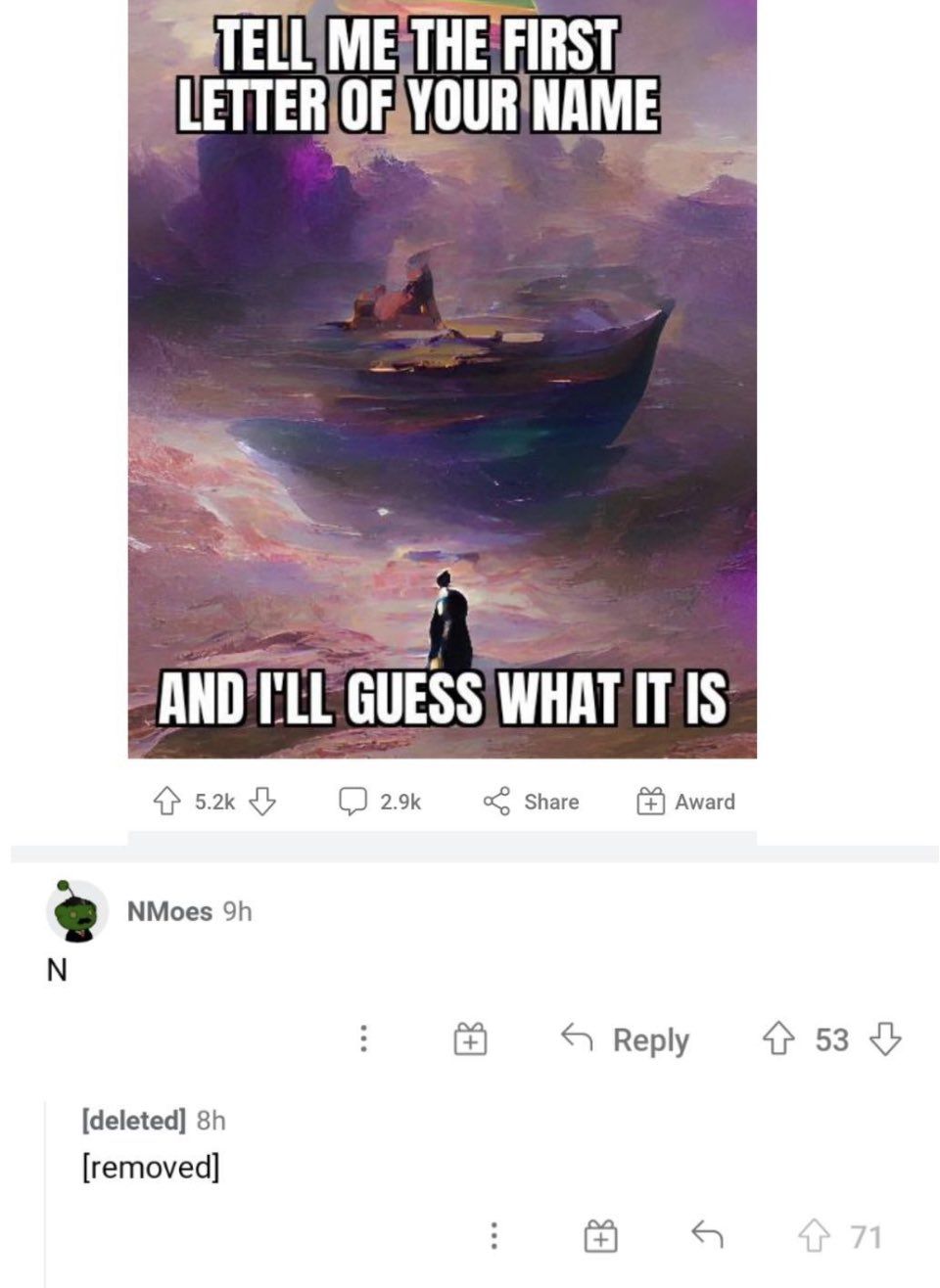Give award to NMoes comment
This screenshot has height=1288, width=940.
click(470, 1038)
